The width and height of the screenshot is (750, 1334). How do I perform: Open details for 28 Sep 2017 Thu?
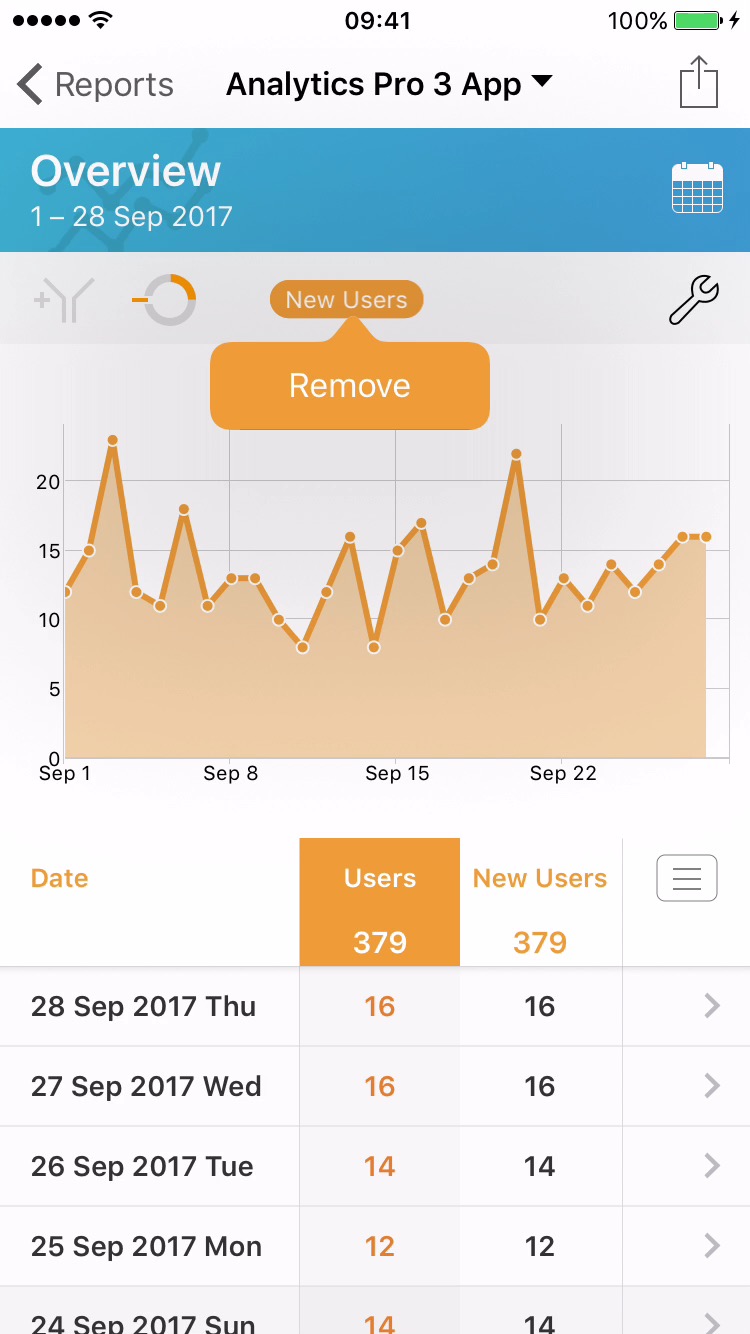click(711, 1006)
